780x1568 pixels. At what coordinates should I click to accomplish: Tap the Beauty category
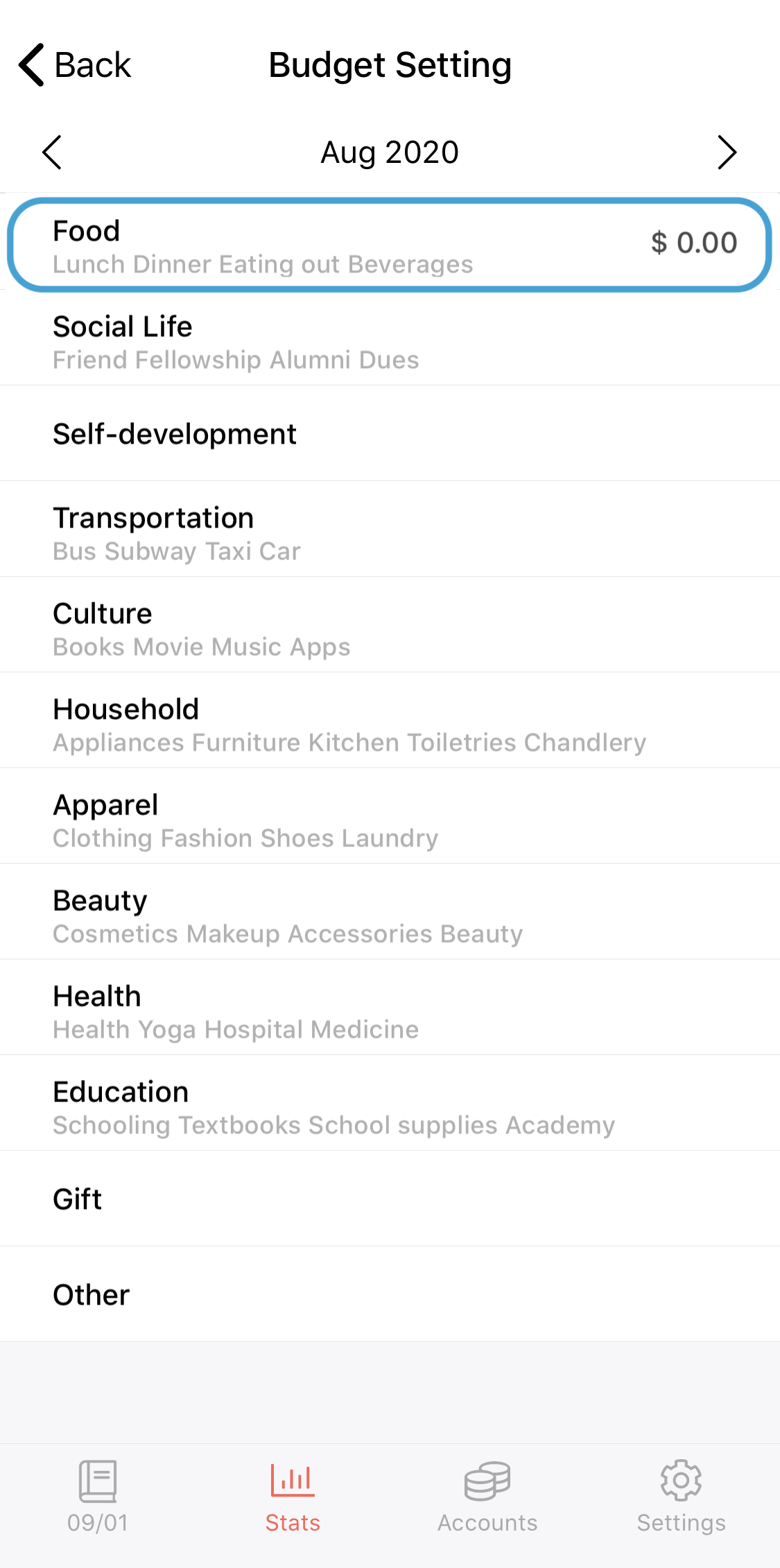[x=390, y=912]
